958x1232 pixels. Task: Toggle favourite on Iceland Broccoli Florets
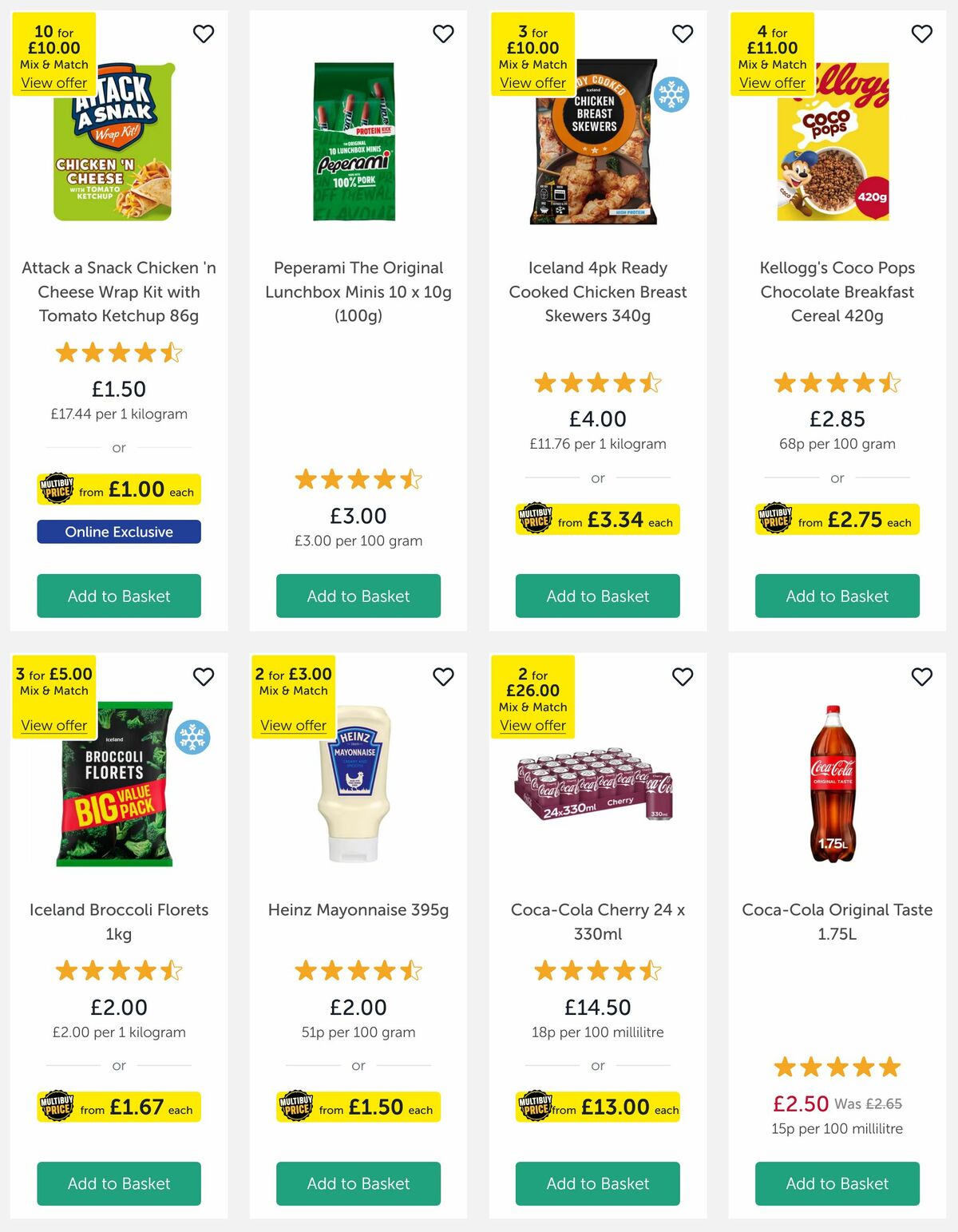pos(204,676)
